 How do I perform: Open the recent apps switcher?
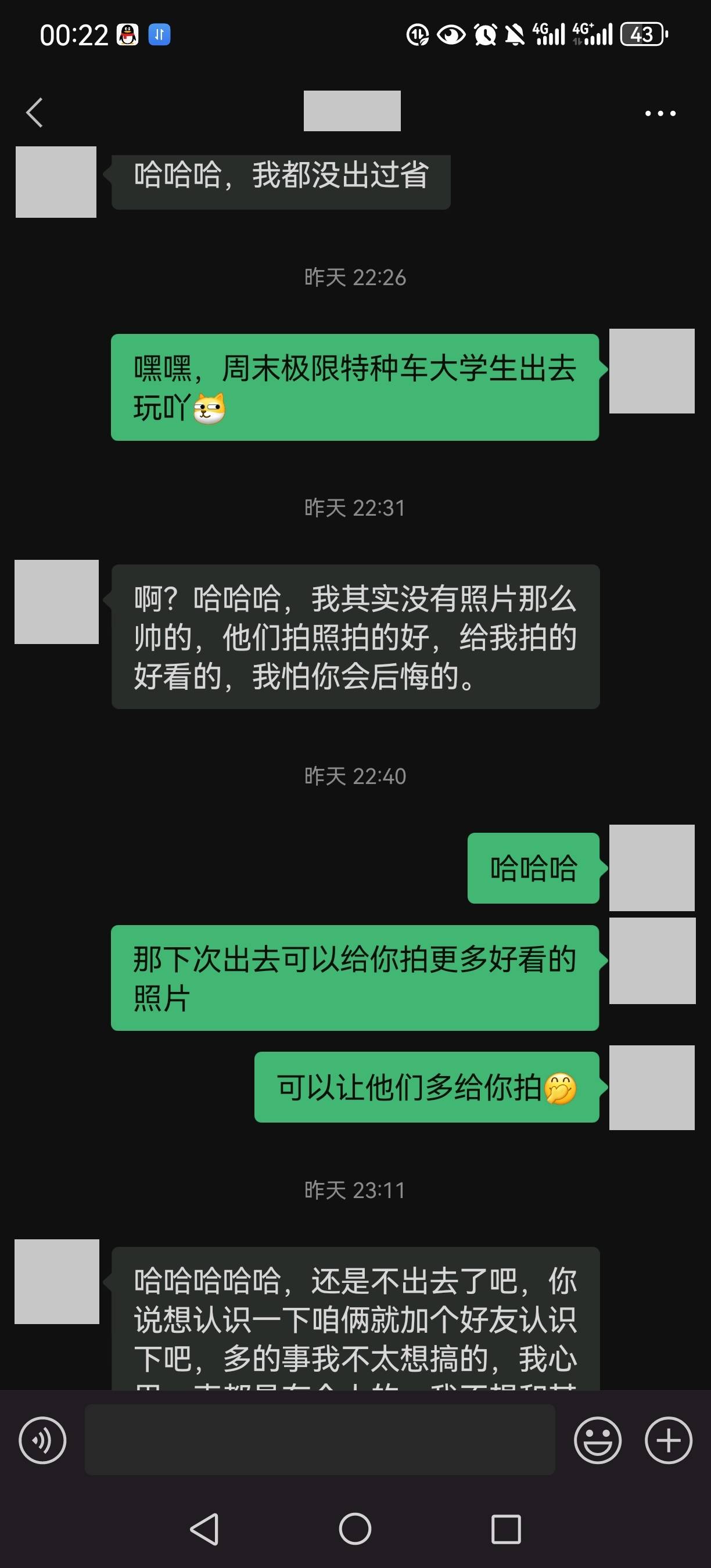click(506, 1529)
